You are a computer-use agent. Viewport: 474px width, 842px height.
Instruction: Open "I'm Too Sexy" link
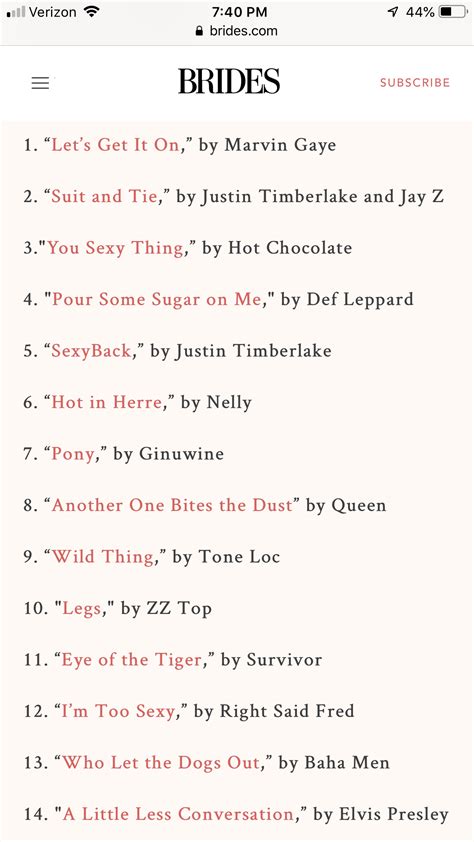point(118,712)
